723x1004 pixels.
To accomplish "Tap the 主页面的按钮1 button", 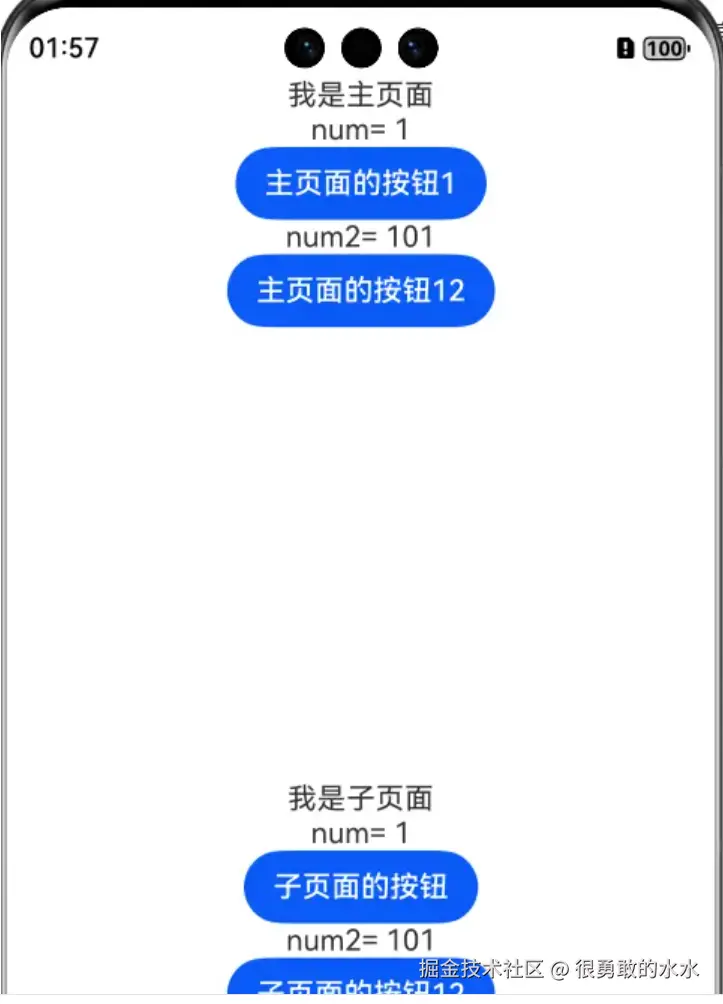I will [360, 184].
